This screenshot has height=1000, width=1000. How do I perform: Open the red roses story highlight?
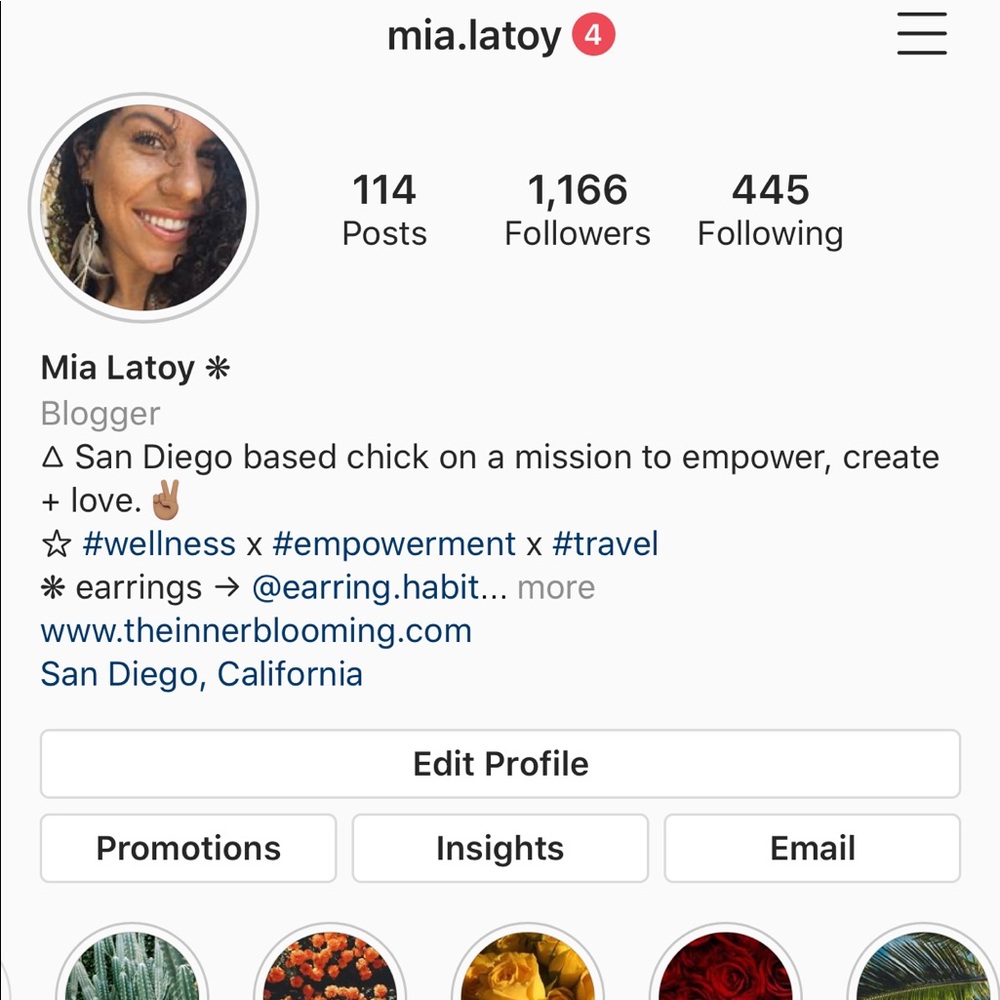[x=725, y=968]
